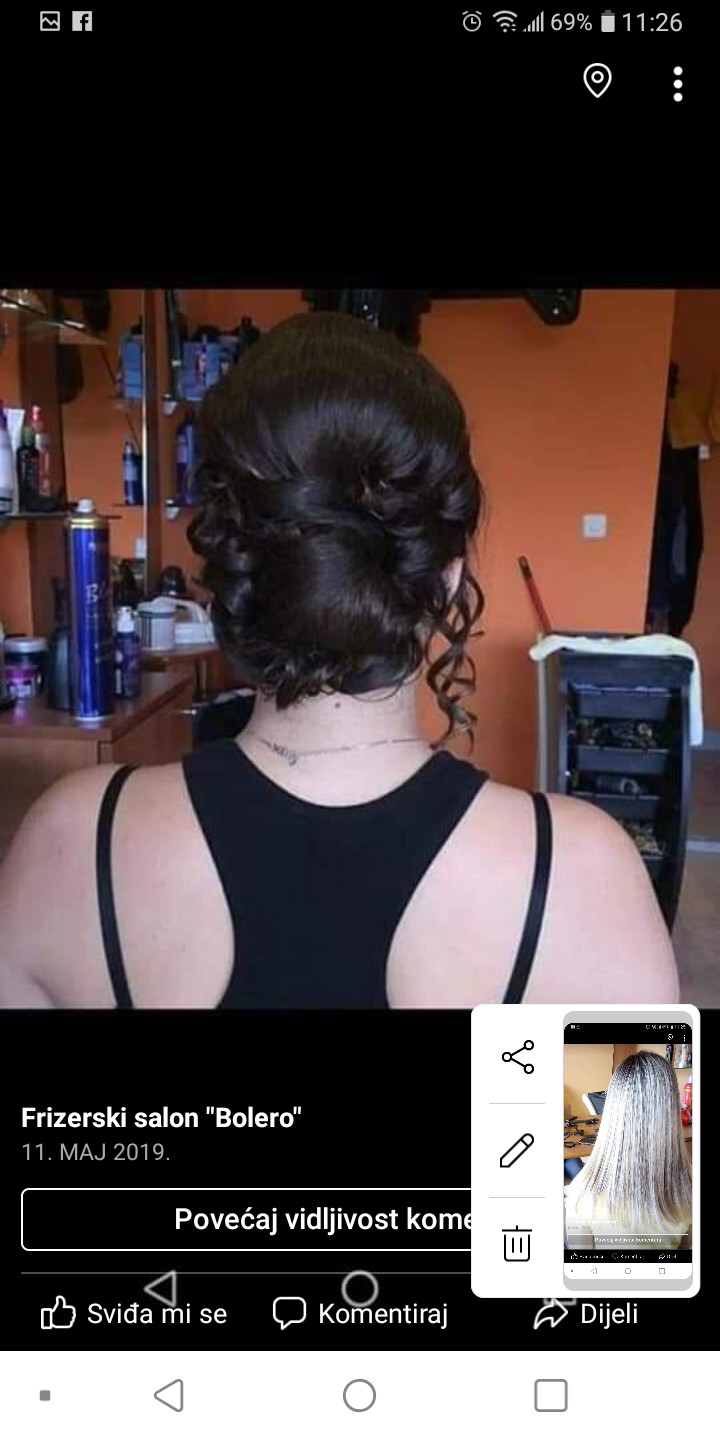This screenshot has width=720, height=1440.
Task: Share the captured screenshot from the popup
Action: click(517, 1057)
